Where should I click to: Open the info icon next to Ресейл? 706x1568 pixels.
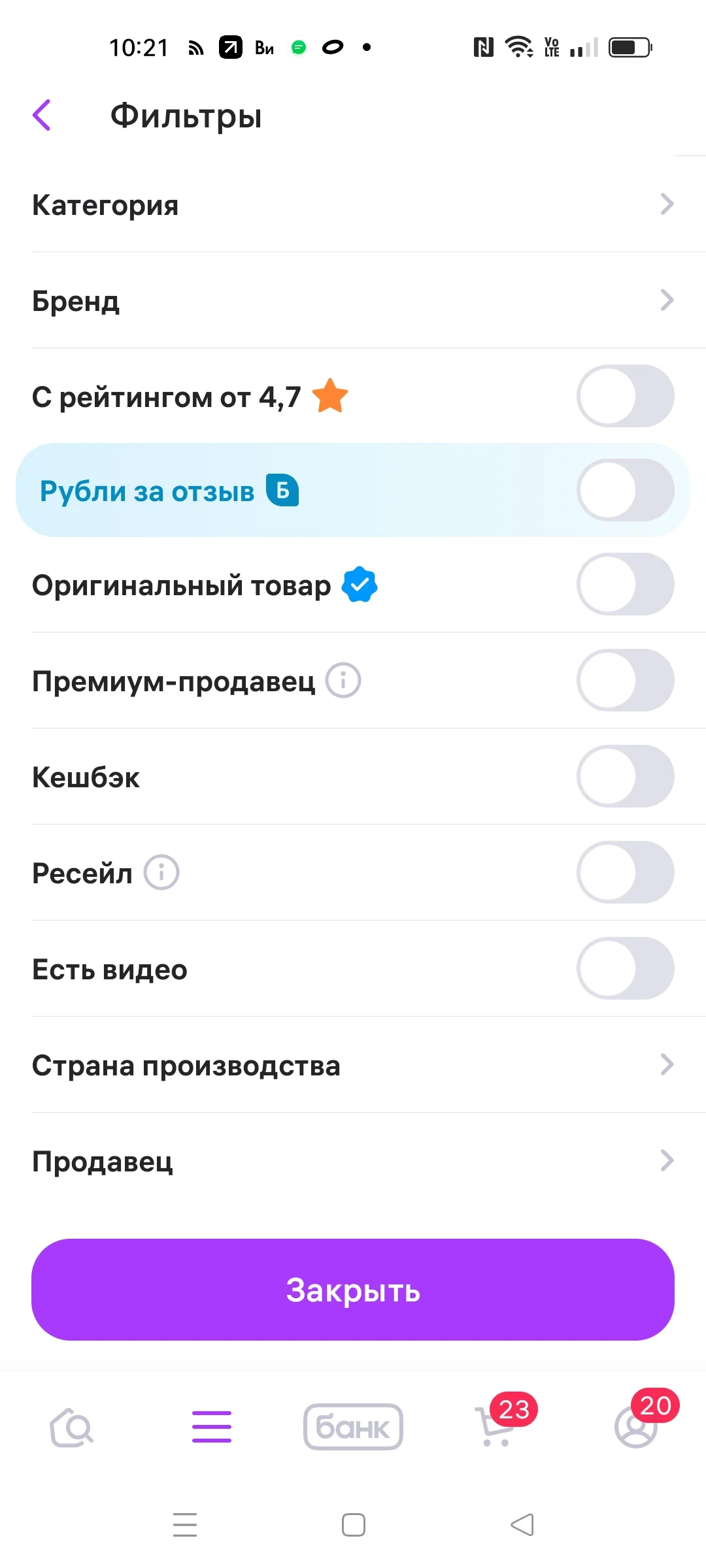tap(161, 872)
